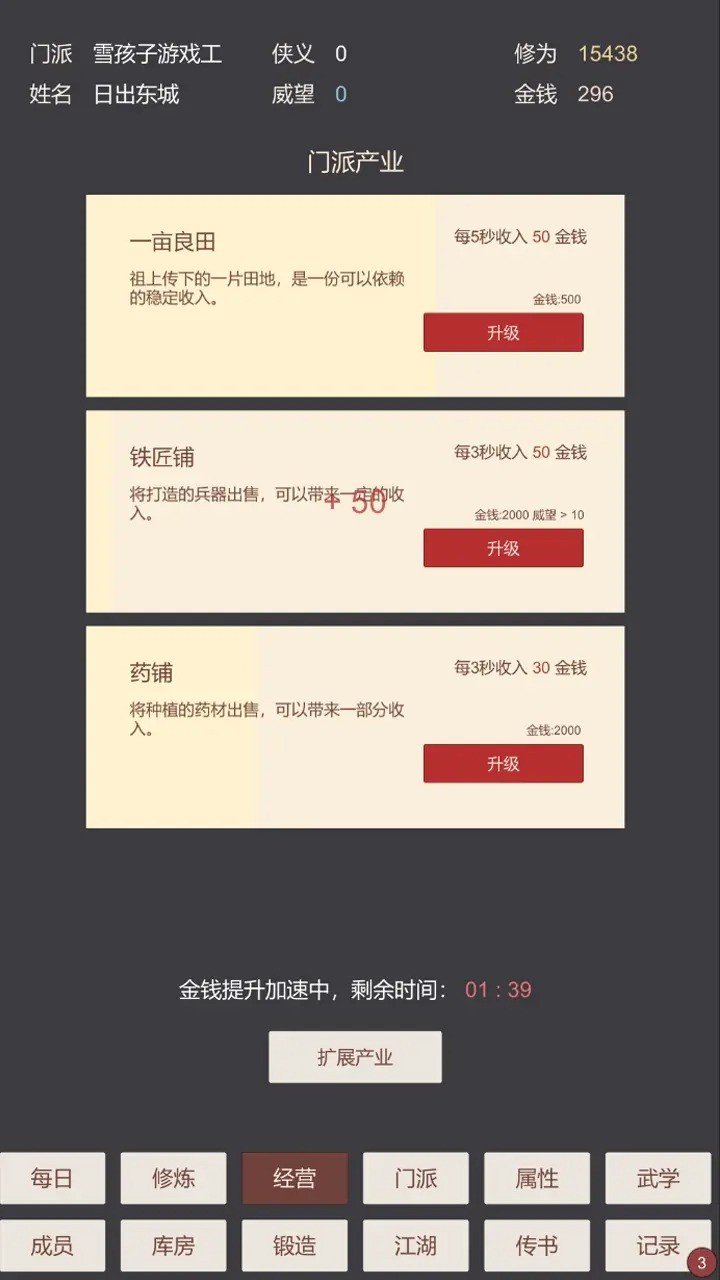The width and height of the screenshot is (720, 1280).
Task: Select the 经营 business tab
Action: pos(295,1178)
